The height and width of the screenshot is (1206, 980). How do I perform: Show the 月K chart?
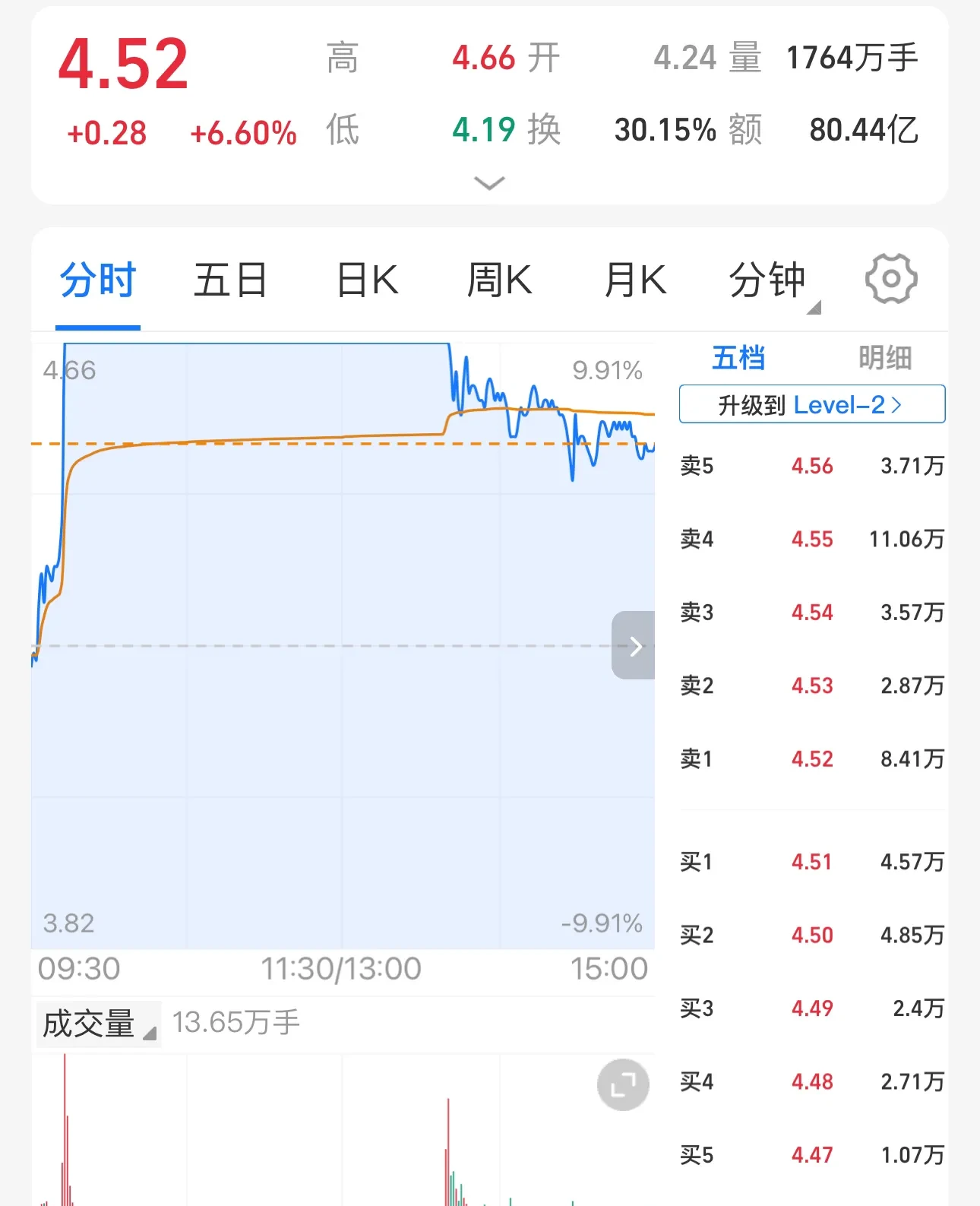pos(635,280)
